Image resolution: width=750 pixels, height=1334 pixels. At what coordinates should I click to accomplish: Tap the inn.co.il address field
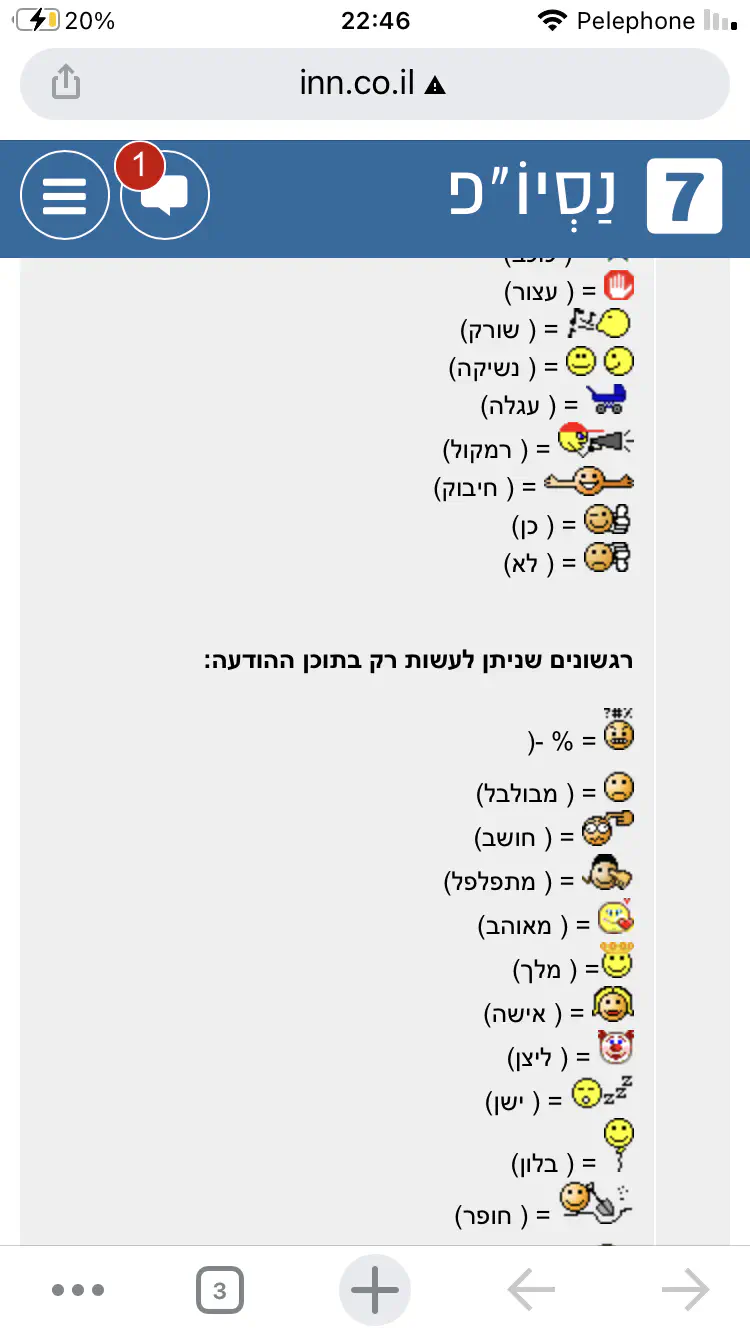[x=372, y=84]
